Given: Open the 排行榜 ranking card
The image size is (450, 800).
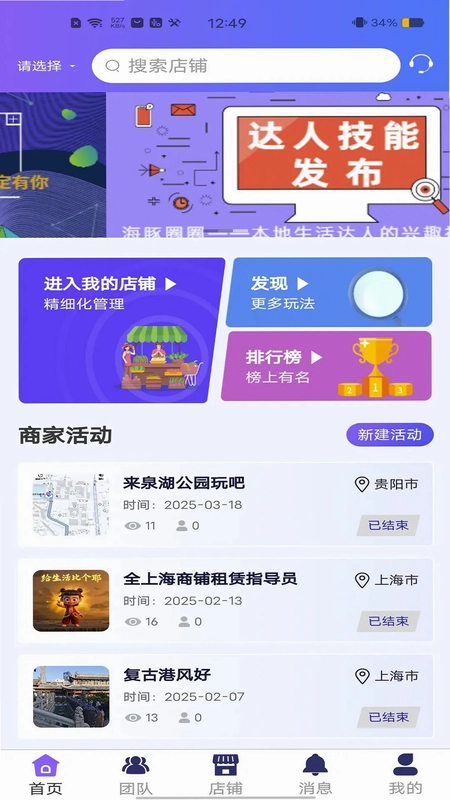Looking at the screenshot, I should [327, 366].
